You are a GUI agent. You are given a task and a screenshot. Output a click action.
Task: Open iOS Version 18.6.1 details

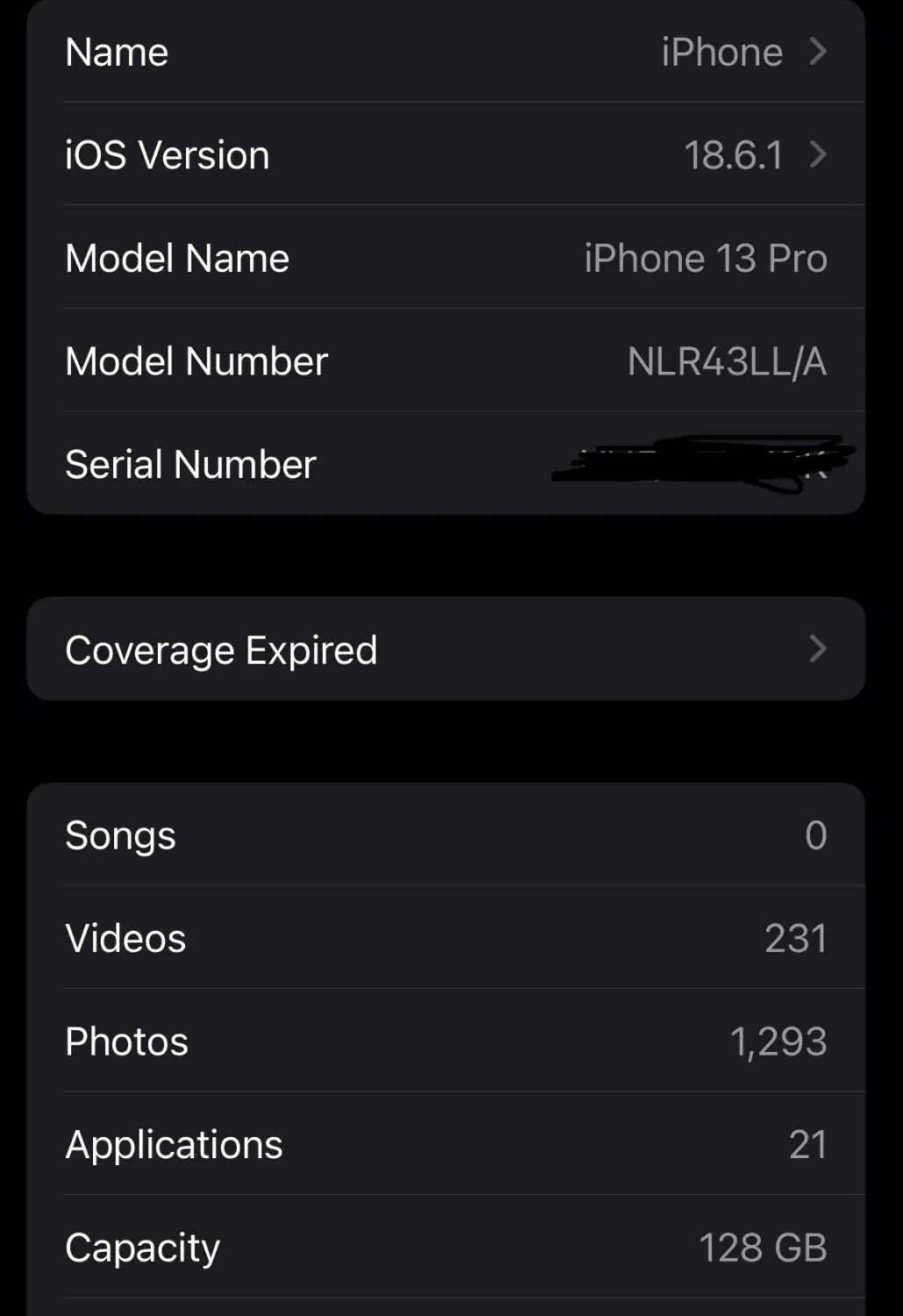coord(446,154)
